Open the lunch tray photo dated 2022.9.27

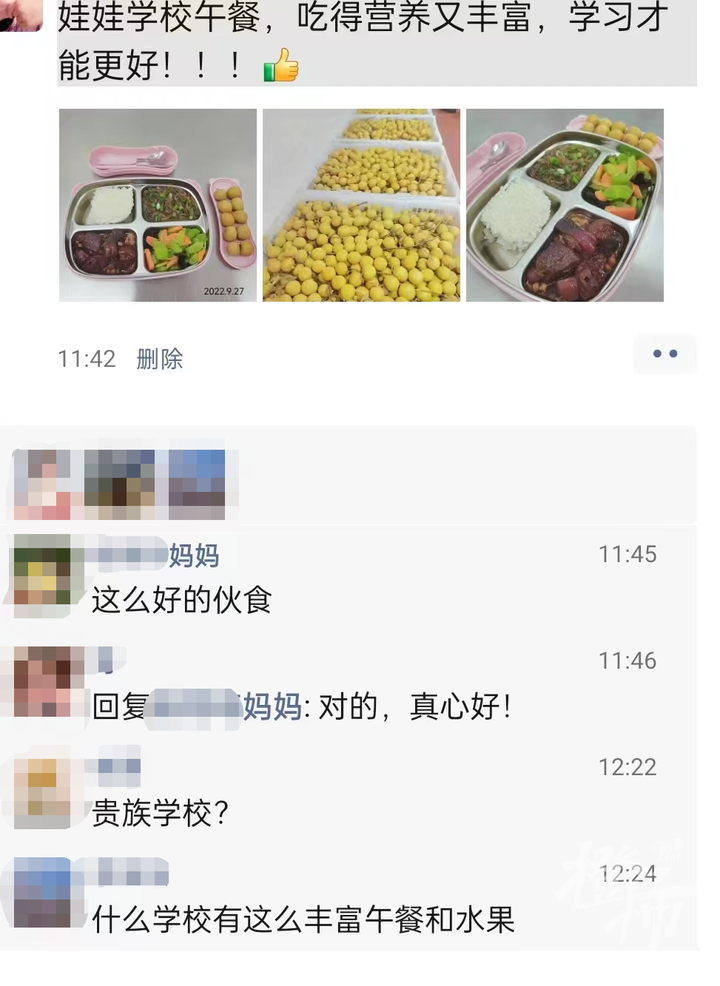[158, 205]
